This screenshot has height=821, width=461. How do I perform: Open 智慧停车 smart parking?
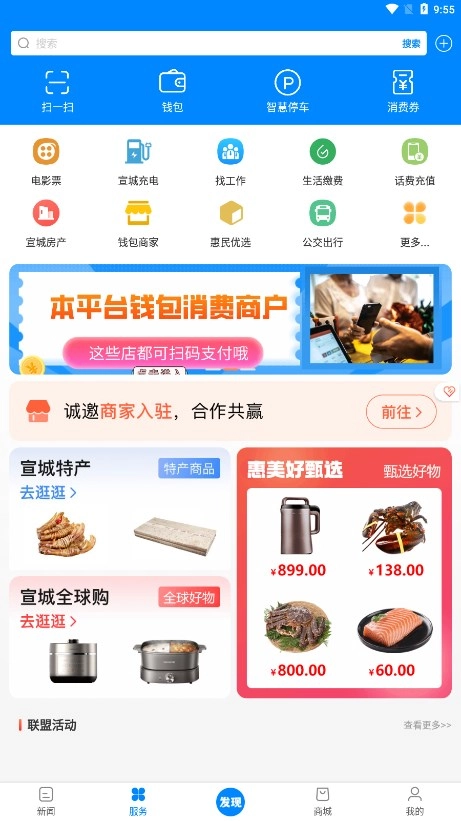288,91
